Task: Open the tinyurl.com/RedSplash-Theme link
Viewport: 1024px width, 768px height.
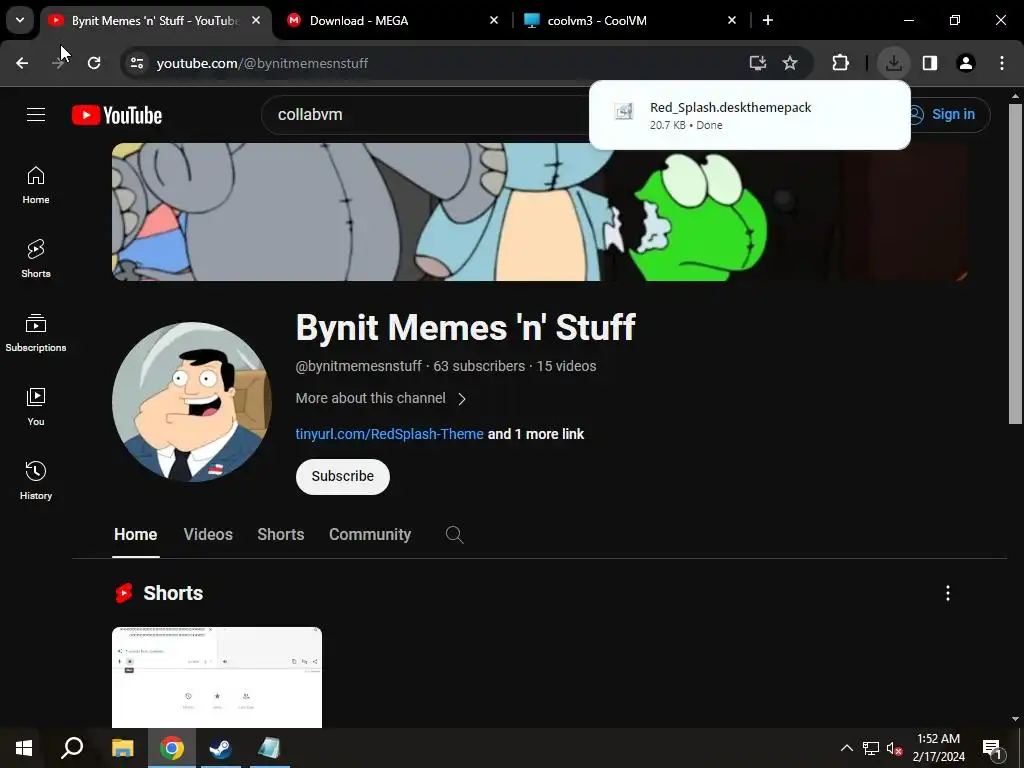Action: pyautogui.click(x=389, y=434)
